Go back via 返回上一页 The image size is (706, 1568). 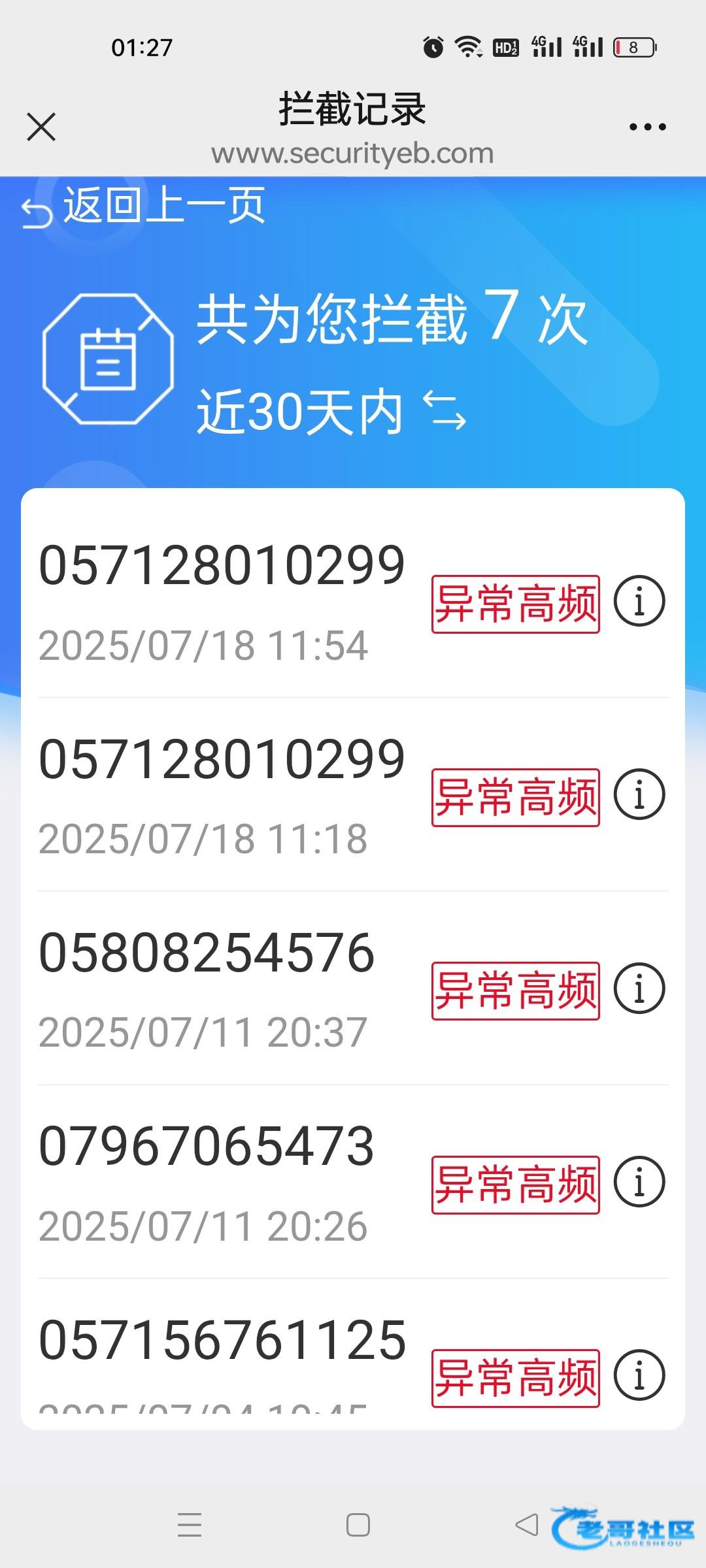tap(144, 208)
